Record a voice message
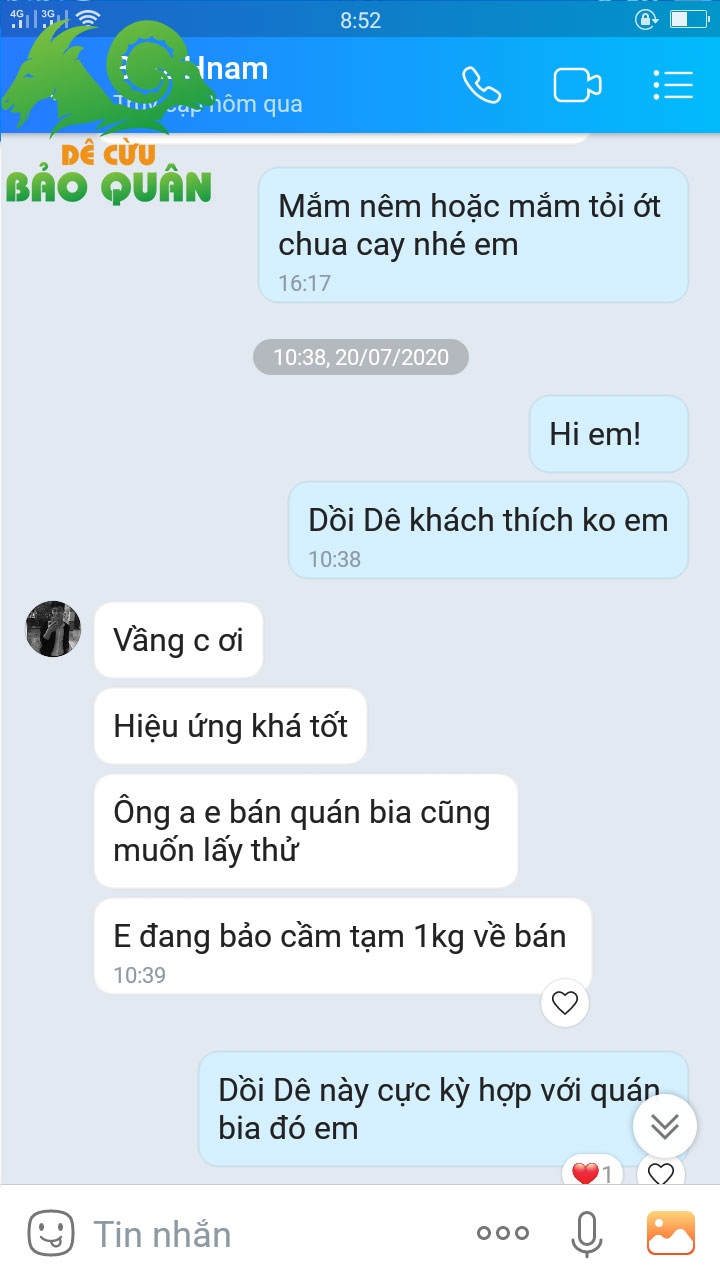This screenshot has width=720, height=1280. (x=587, y=1233)
